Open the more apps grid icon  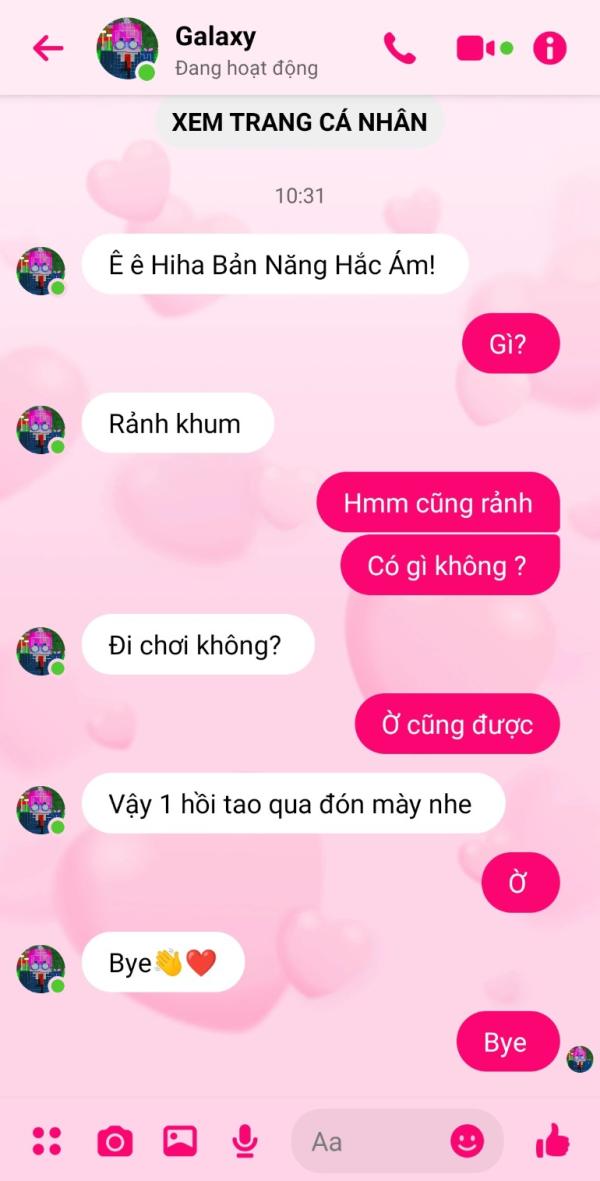[x=47, y=1141]
